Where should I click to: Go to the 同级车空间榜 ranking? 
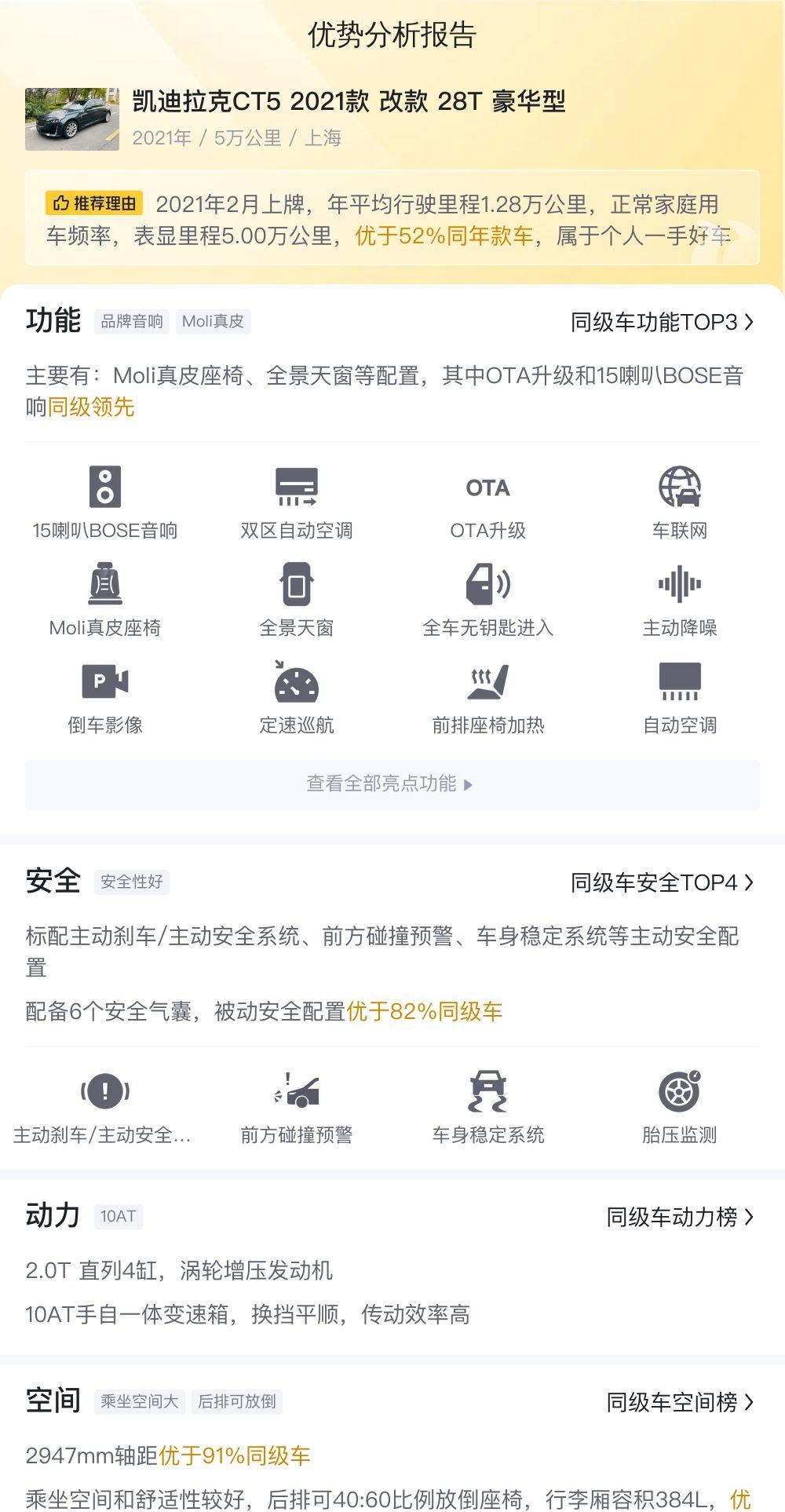click(679, 1402)
